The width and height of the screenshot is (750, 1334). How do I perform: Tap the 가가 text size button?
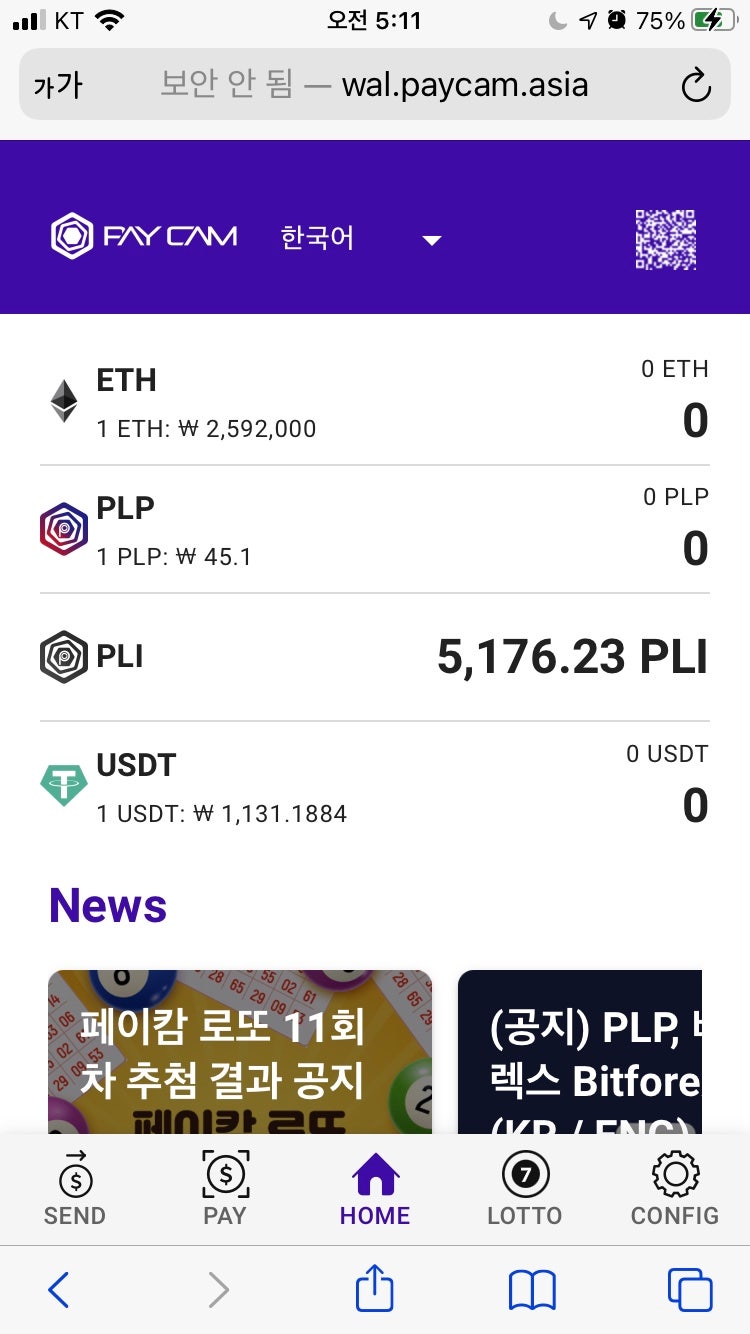point(57,85)
